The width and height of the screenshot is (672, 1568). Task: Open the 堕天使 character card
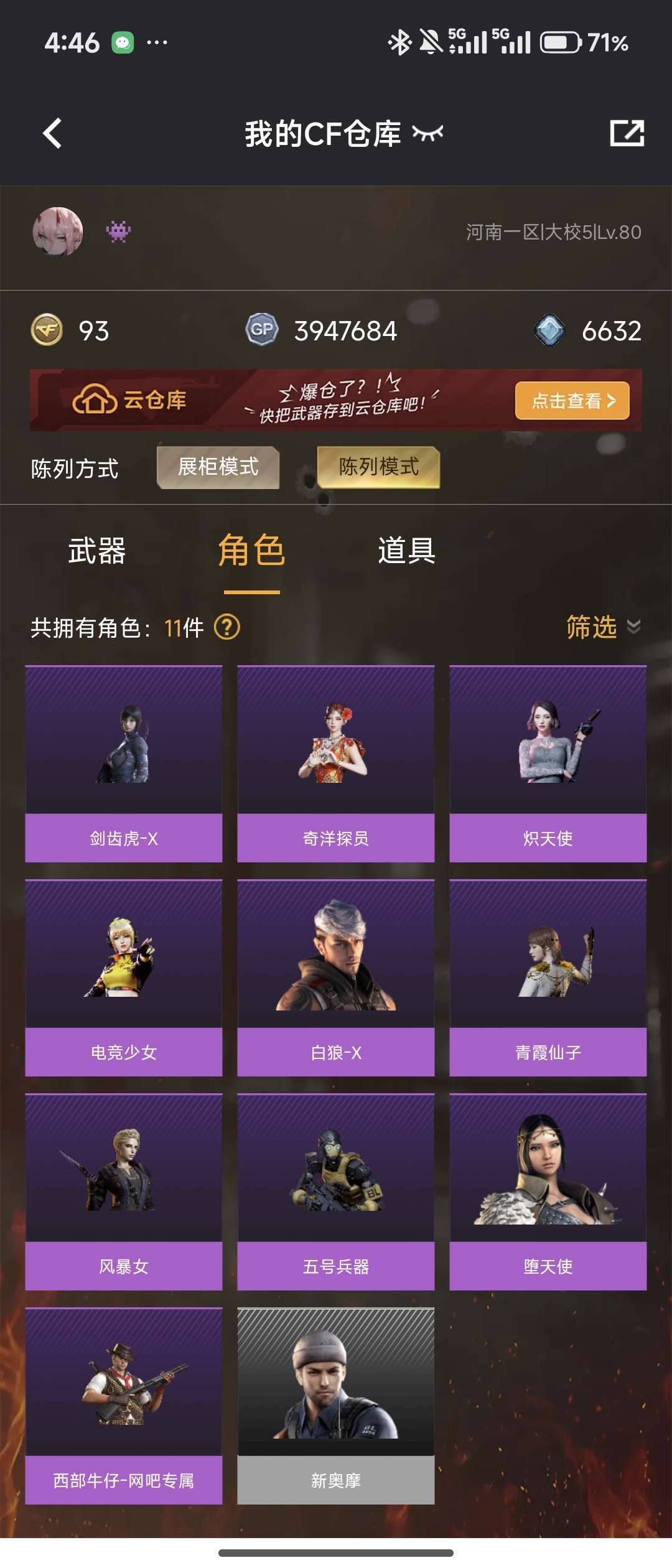click(x=548, y=1192)
